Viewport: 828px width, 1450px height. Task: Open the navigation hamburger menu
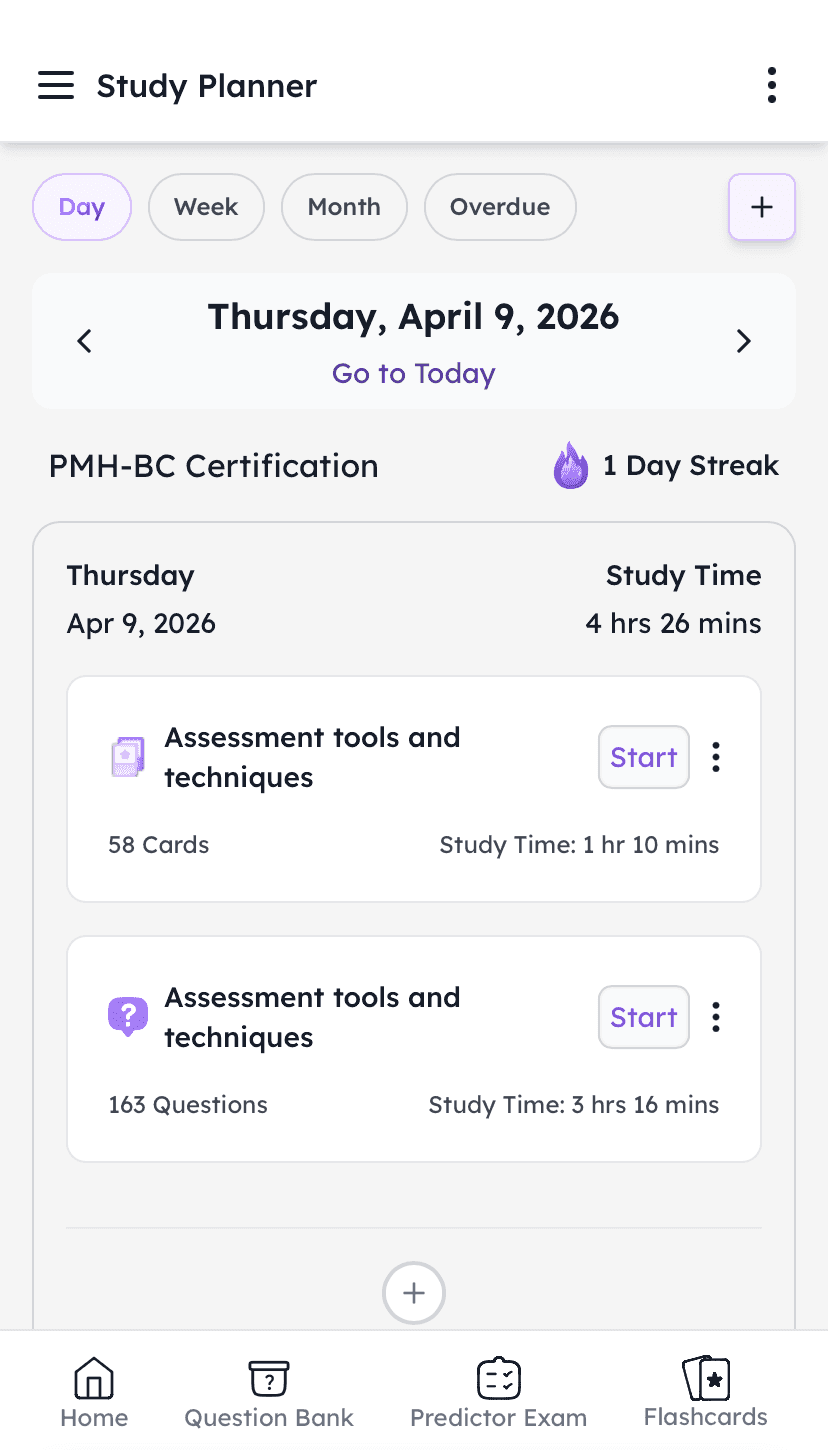pyautogui.click(x=56, y=85)
